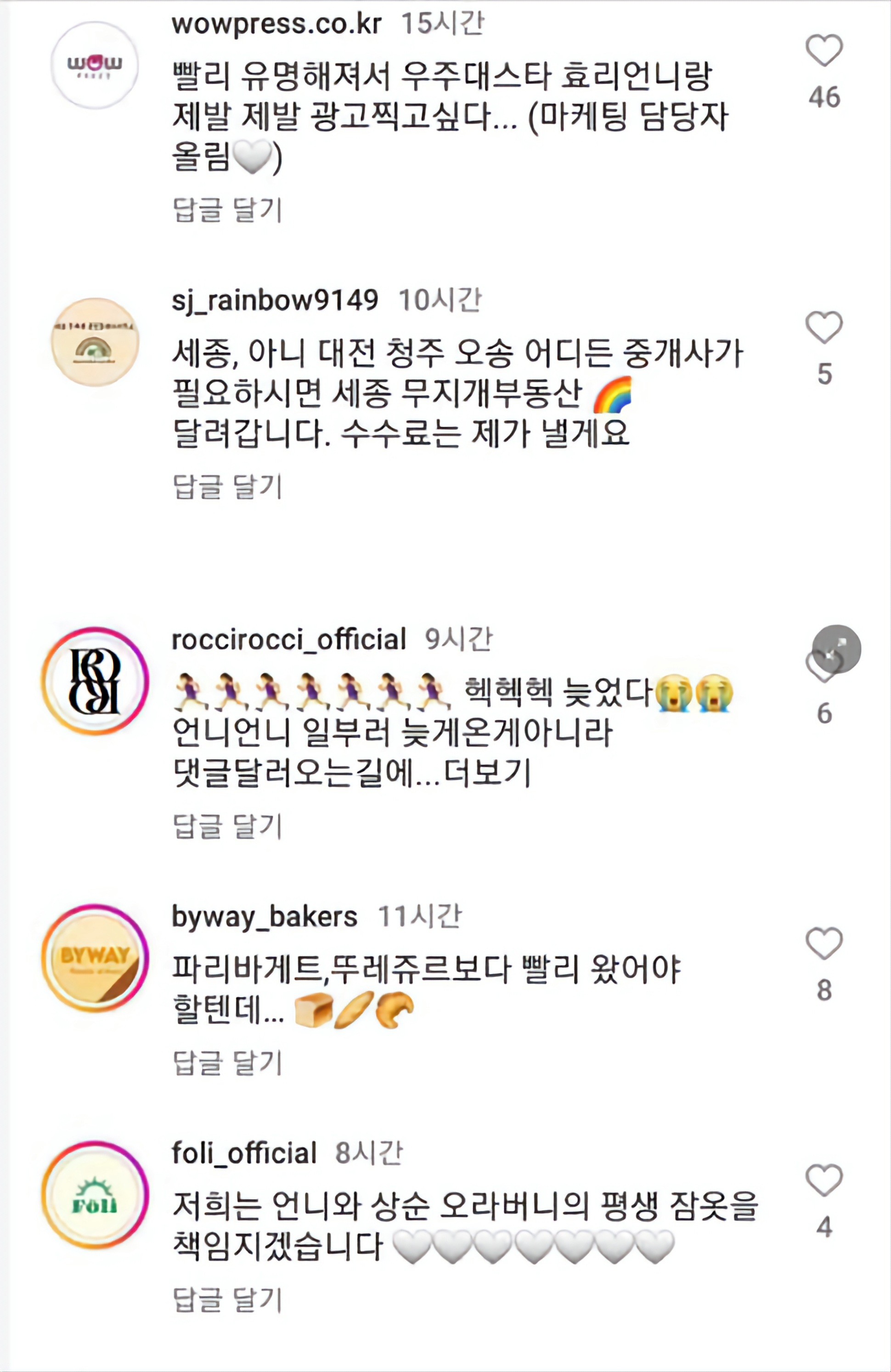View byway_bakers' story avatar
This screenshot has width=891, height=1372.
pos(95,957)
